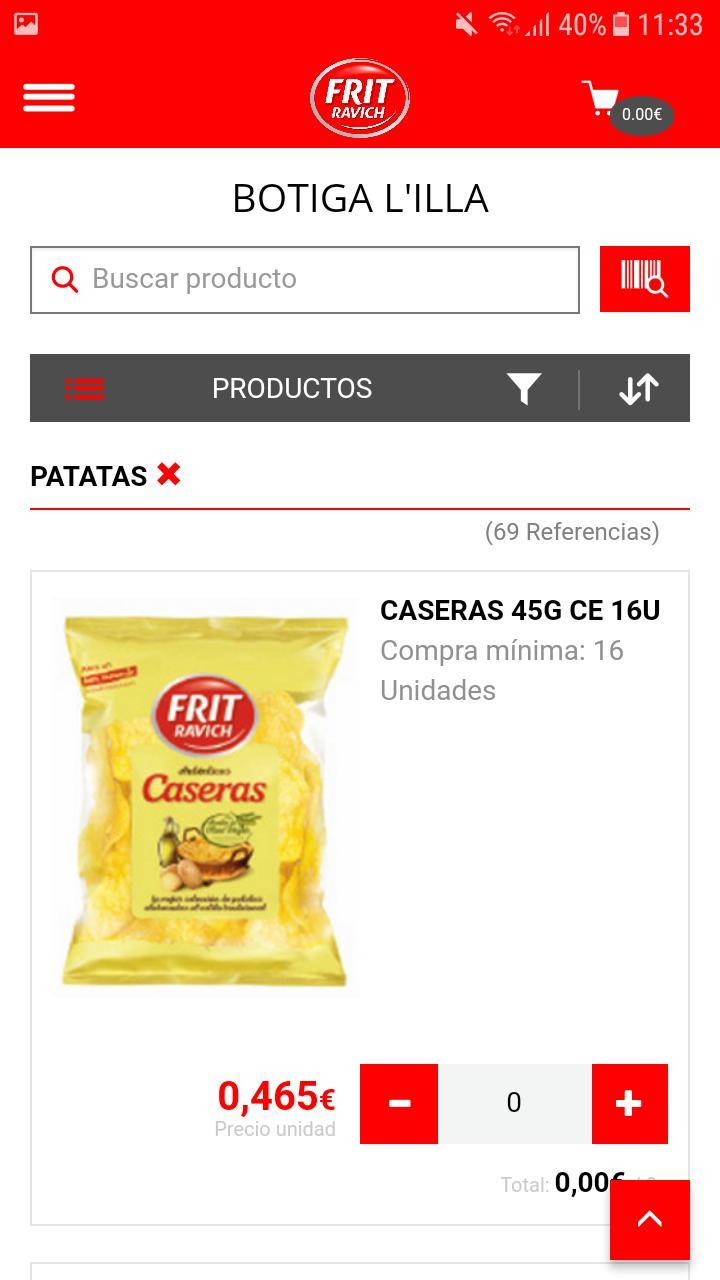Remove the PATATAS category filter

tap(168, 474)
